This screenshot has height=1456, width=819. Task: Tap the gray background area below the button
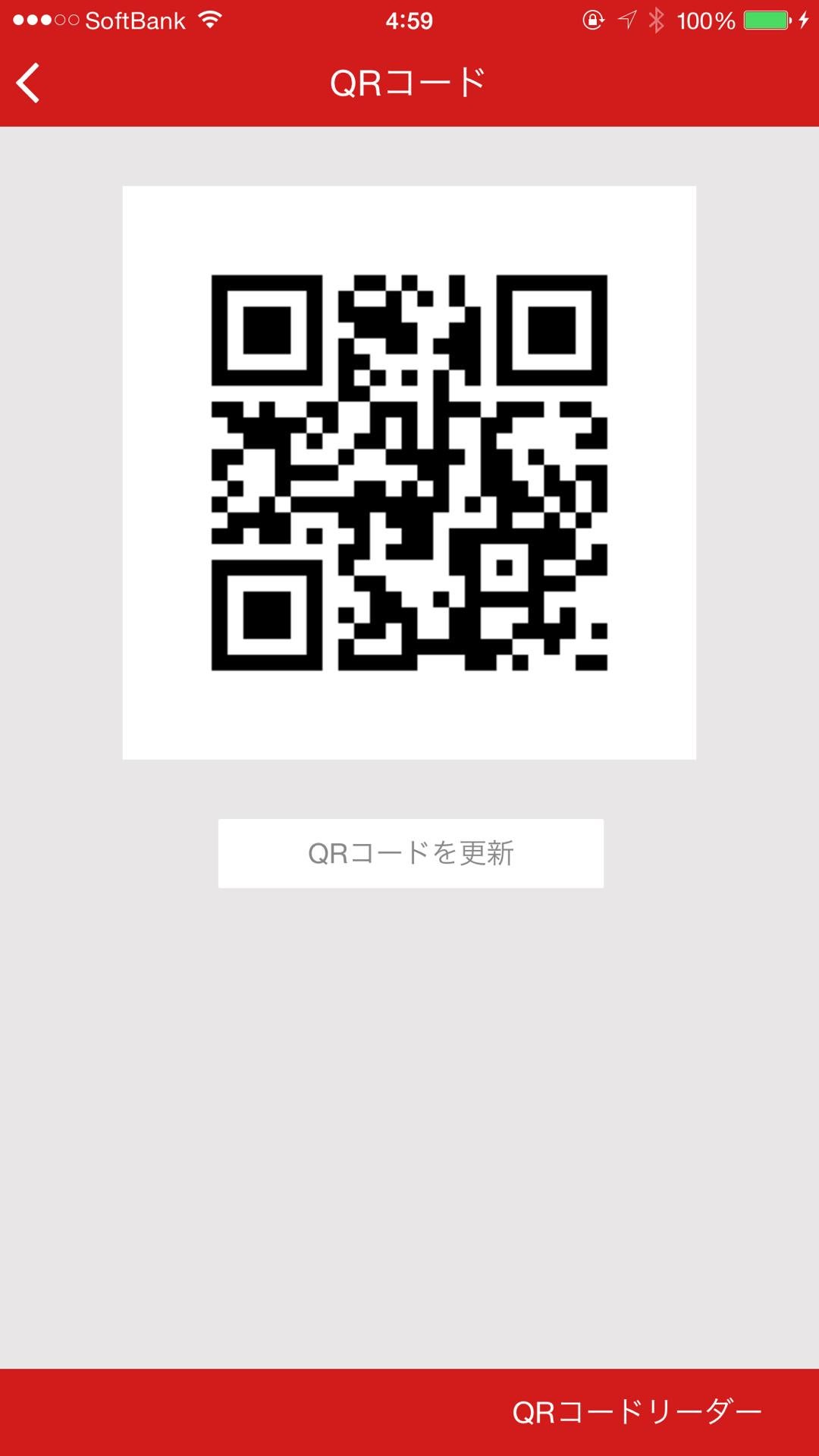point(409,1100)
